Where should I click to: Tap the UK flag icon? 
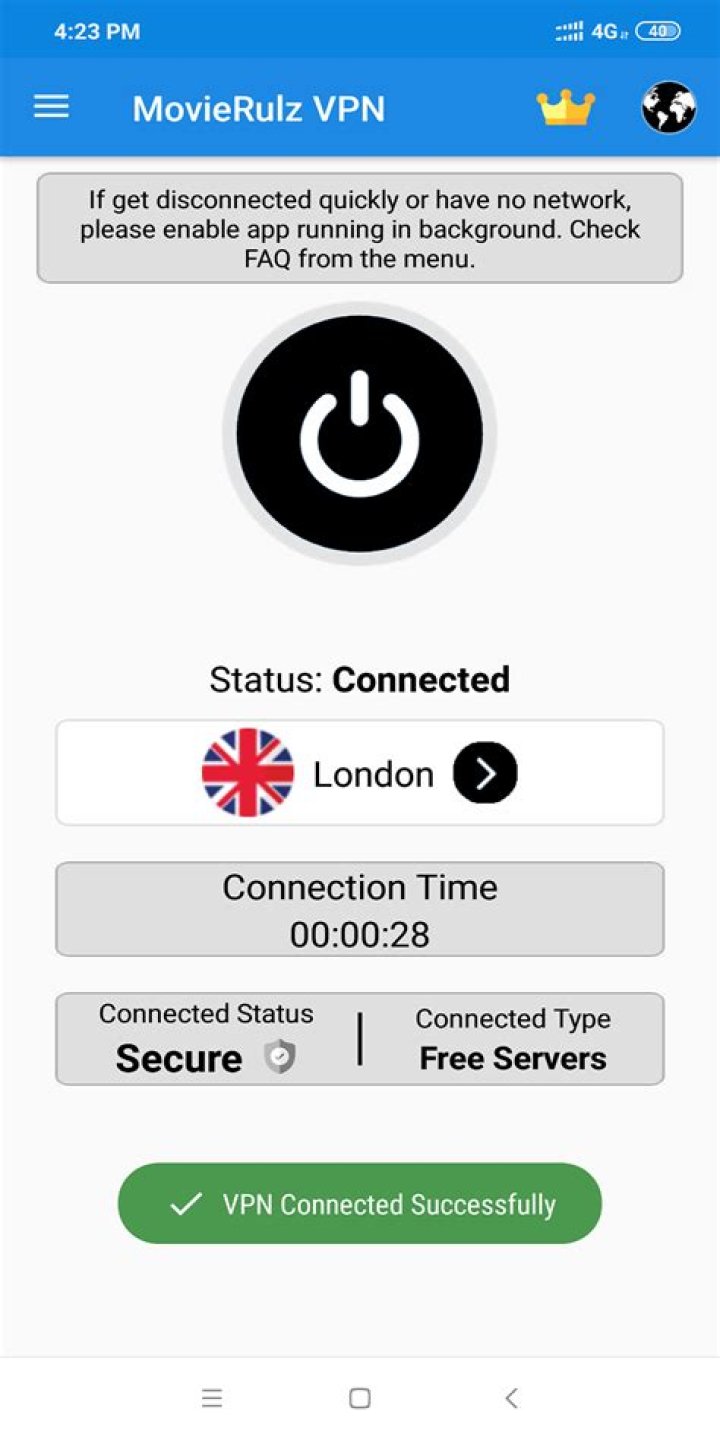point(247,771)
